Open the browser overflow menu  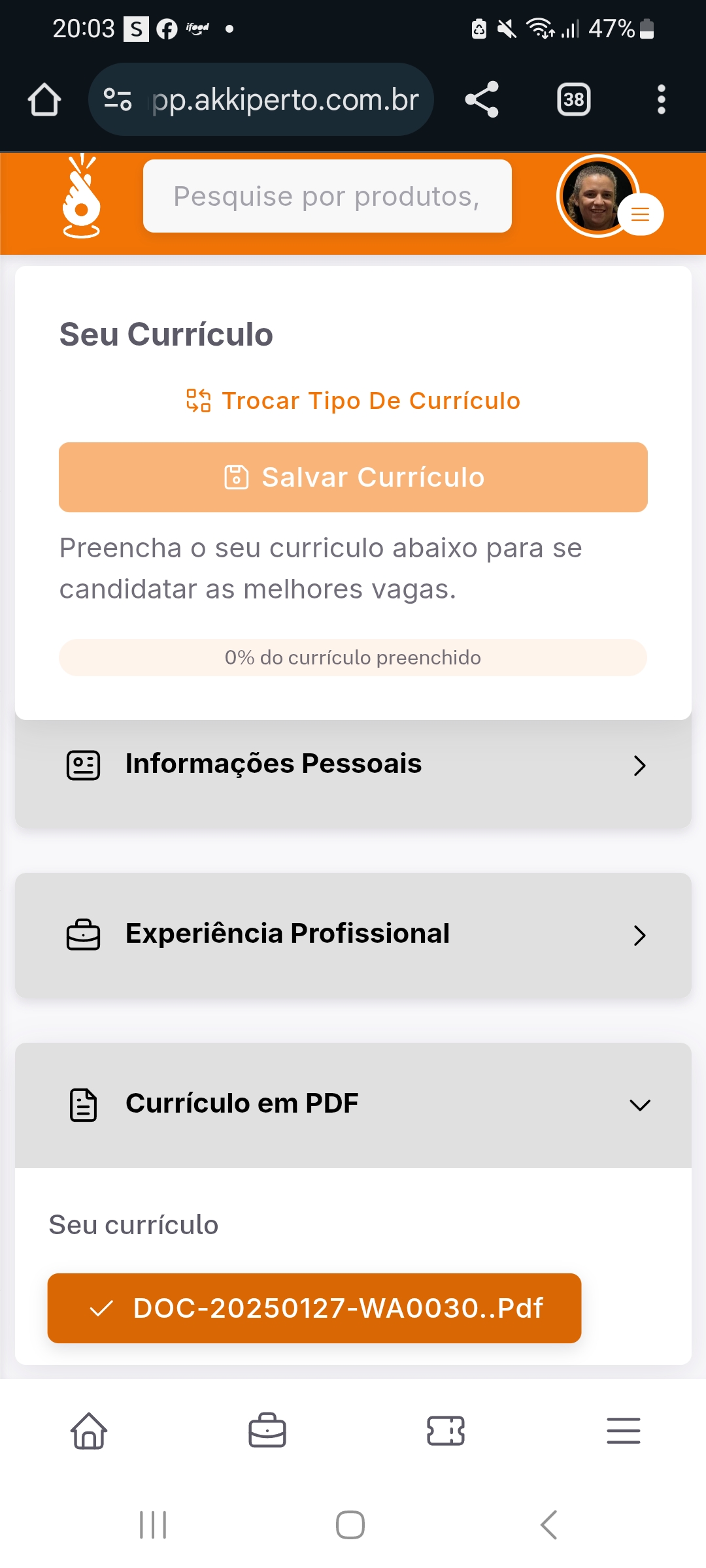[661, 100]
